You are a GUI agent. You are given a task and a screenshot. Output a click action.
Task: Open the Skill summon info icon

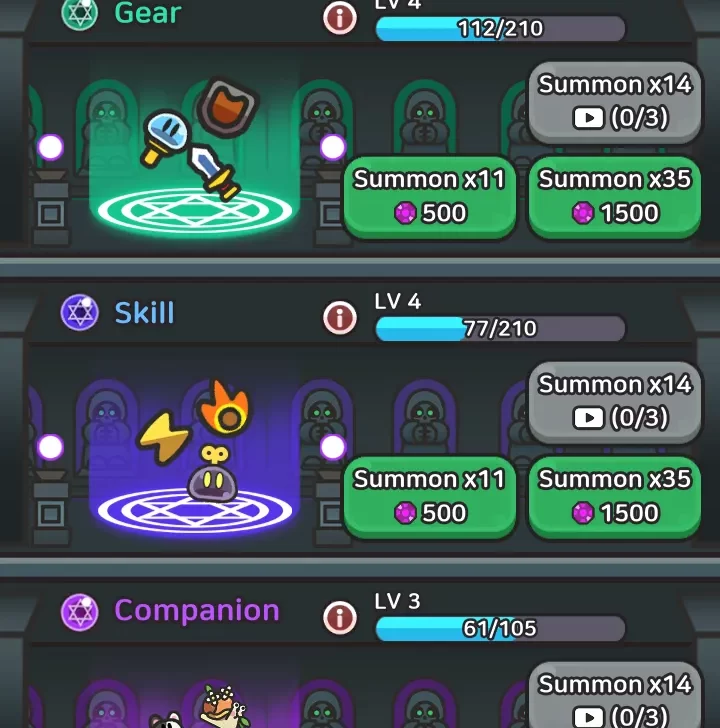pos(340,318)
